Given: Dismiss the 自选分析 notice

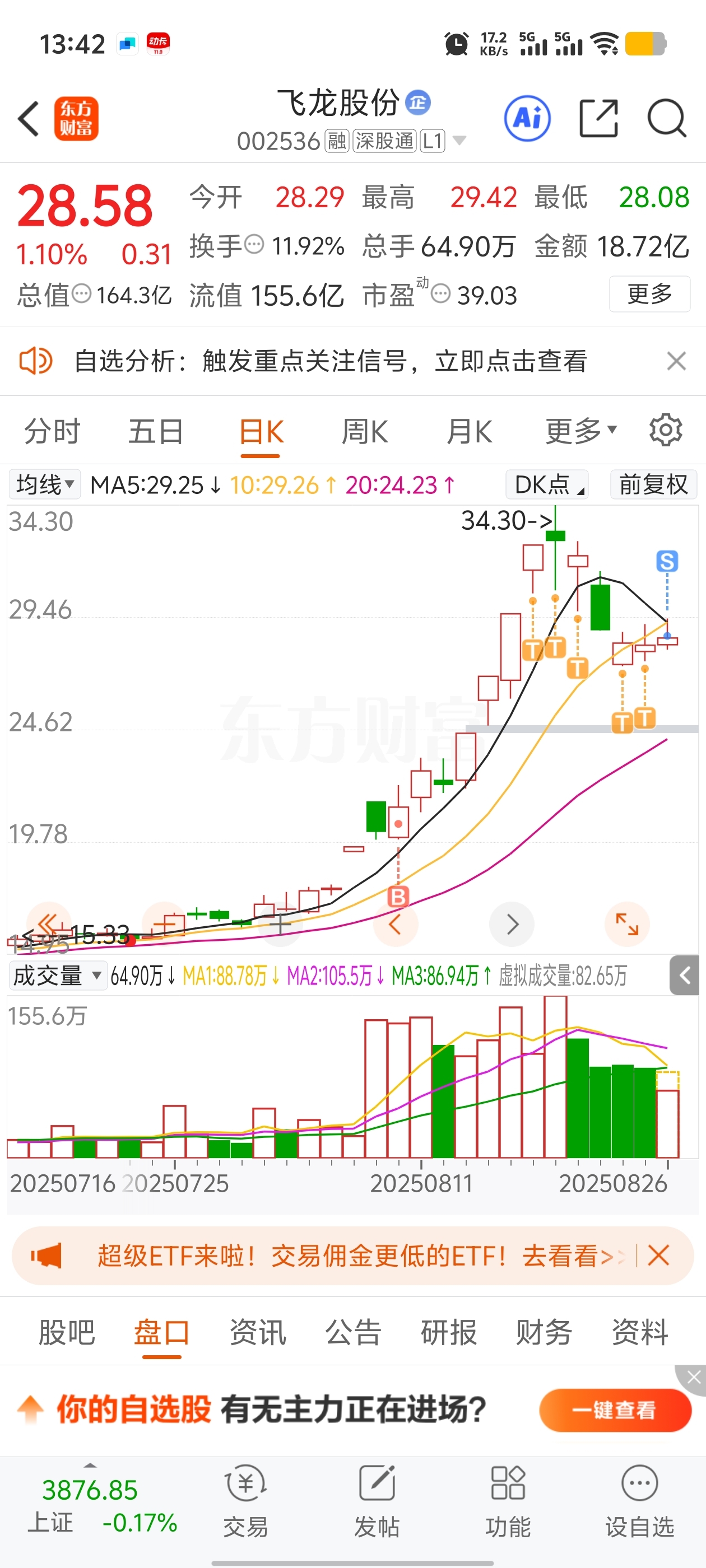Looking at the screenshot, I should pyautogui.click(x=676, y=361).
